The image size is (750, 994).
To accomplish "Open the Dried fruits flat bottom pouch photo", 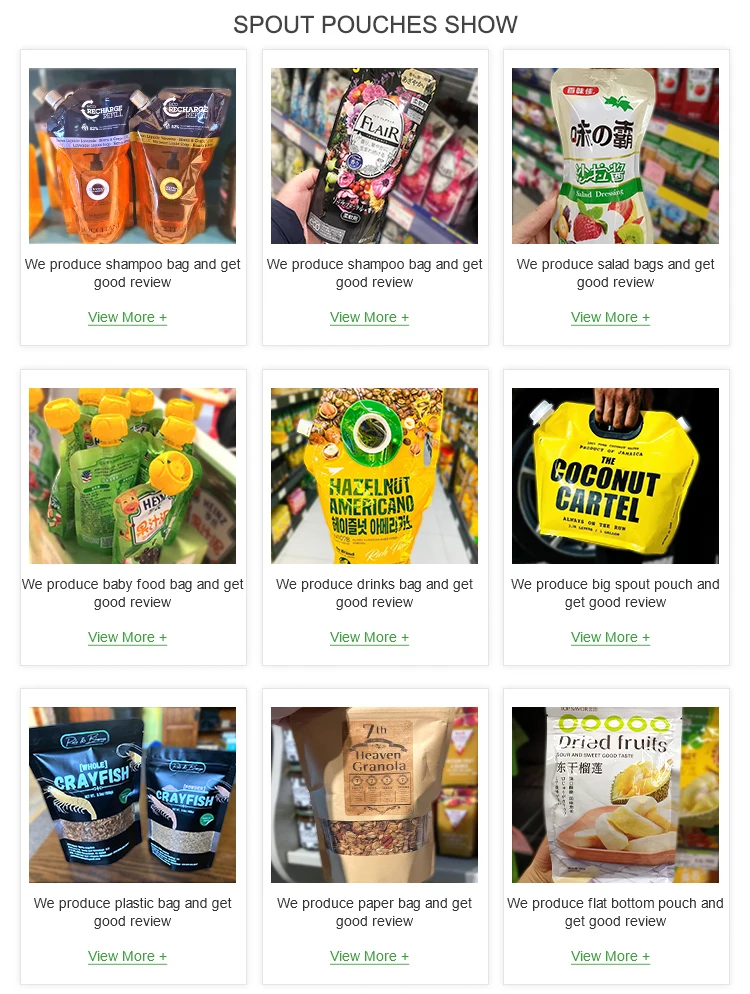I will [616, 795].
